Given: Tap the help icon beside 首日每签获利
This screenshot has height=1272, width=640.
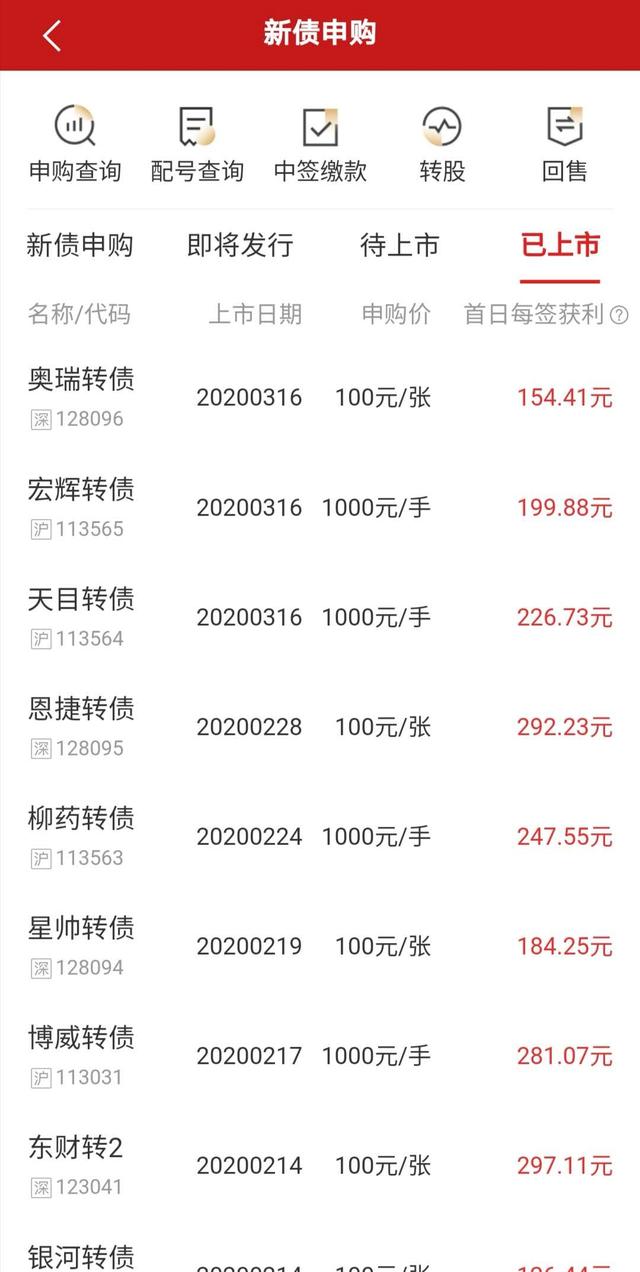Looking at the screenshot, I should click(x=619, y=315).
